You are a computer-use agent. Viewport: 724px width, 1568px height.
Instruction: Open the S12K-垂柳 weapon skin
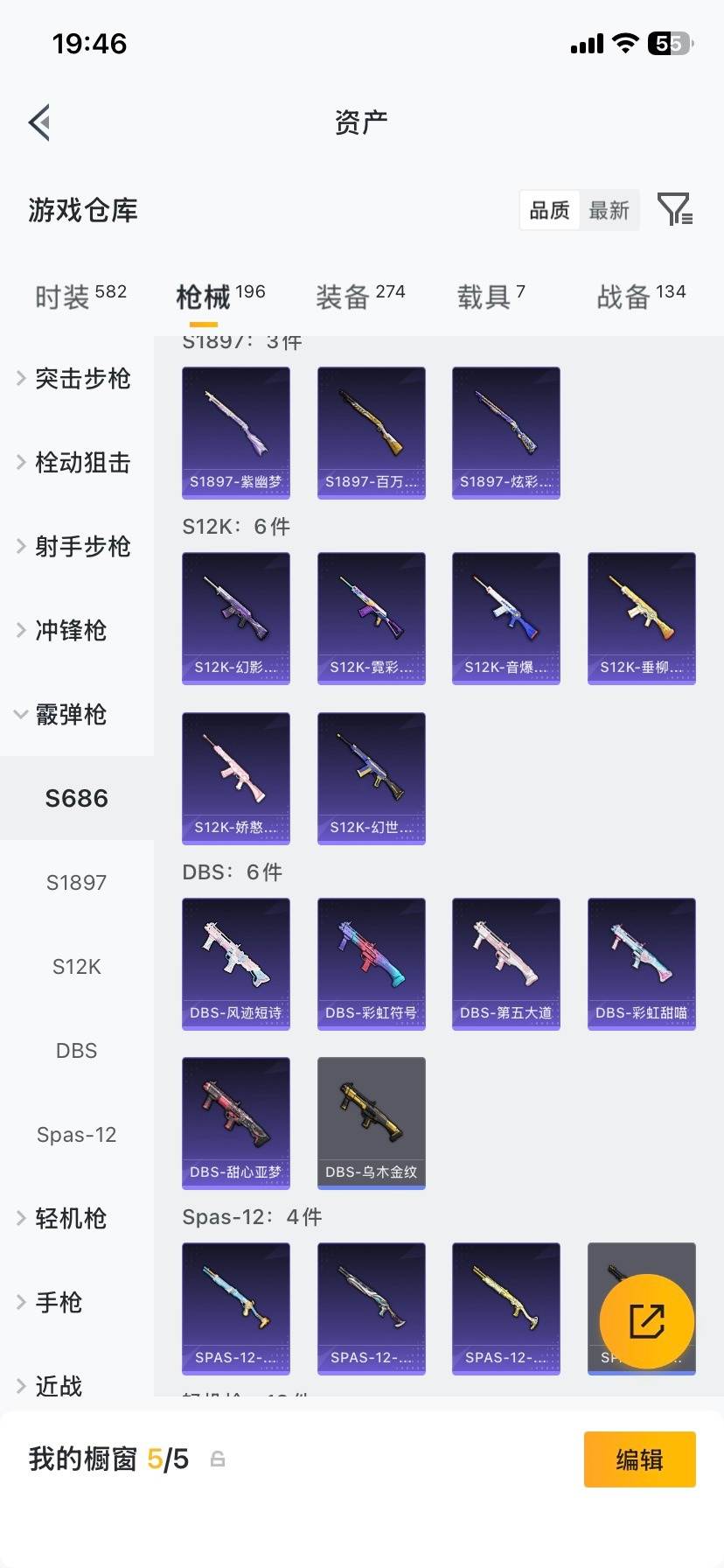641,619
